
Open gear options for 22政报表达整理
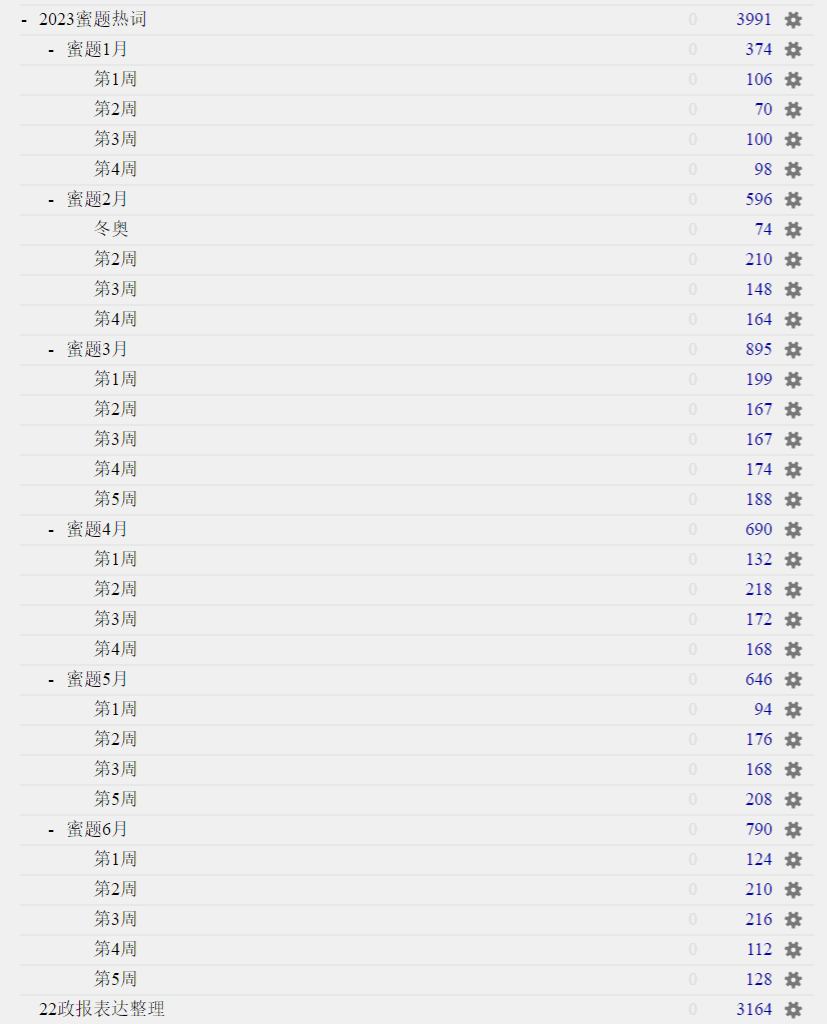pos(793,1010)
